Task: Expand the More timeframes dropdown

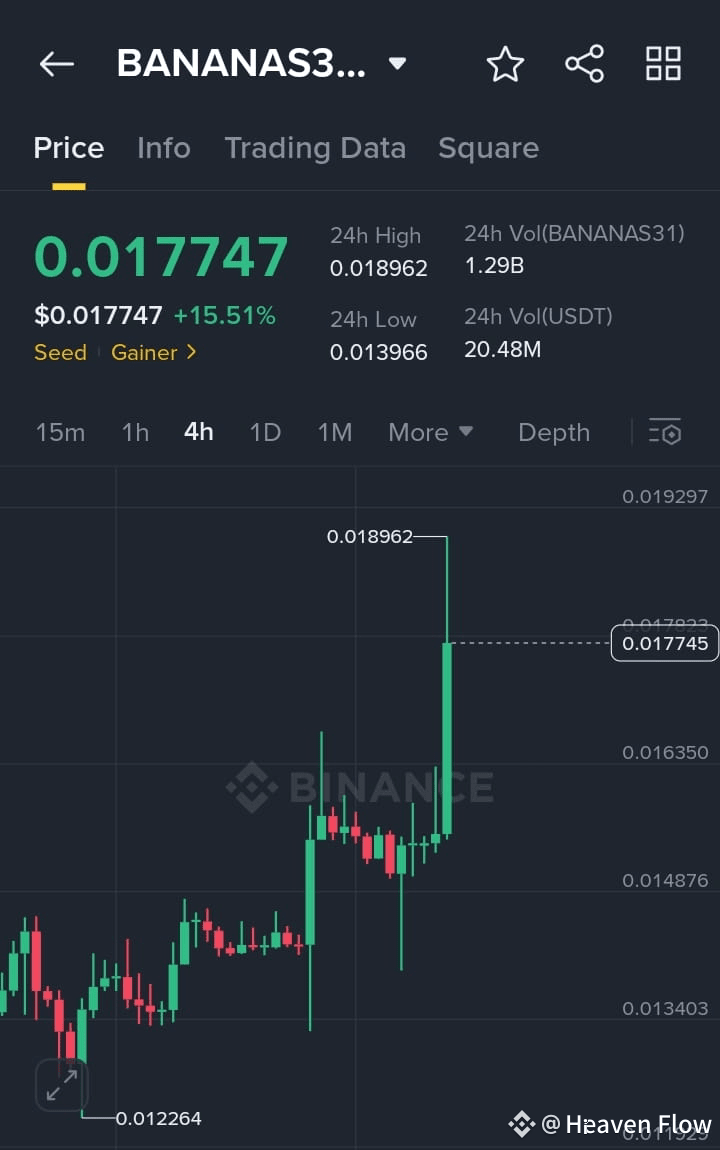Action: pyautogui.click(x=430, y=432)
